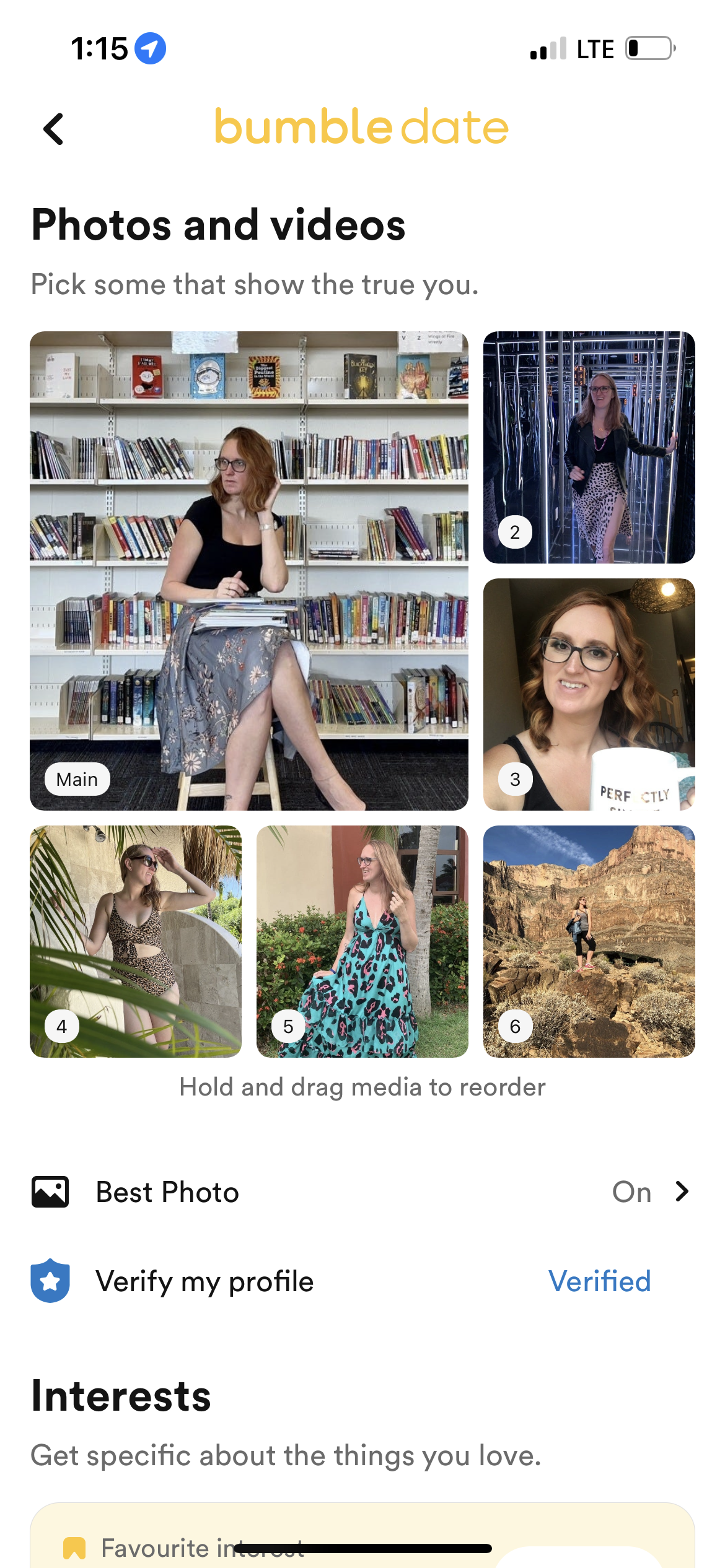The image size is (725, 1568).
Task: Go back using the top-left arrow
Action: pos(54,129)
